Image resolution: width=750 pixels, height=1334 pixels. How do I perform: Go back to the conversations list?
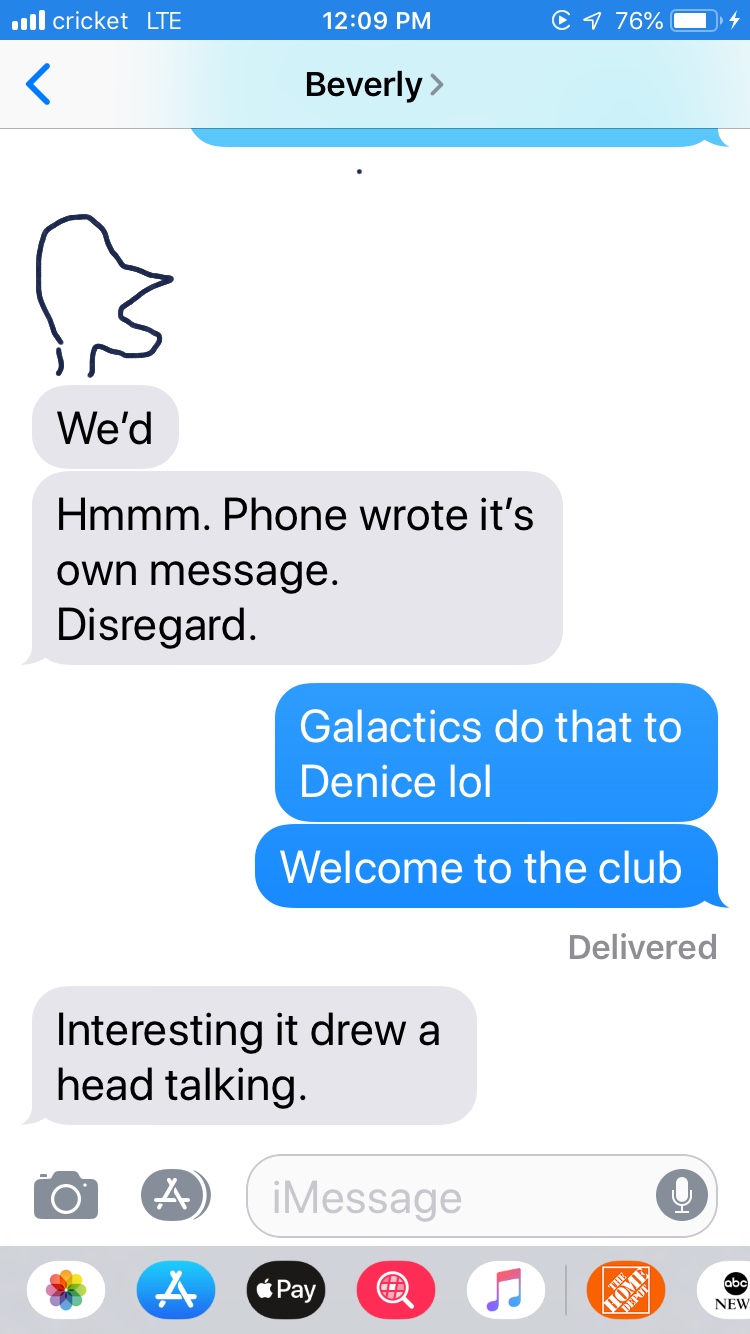coord(38,85)
